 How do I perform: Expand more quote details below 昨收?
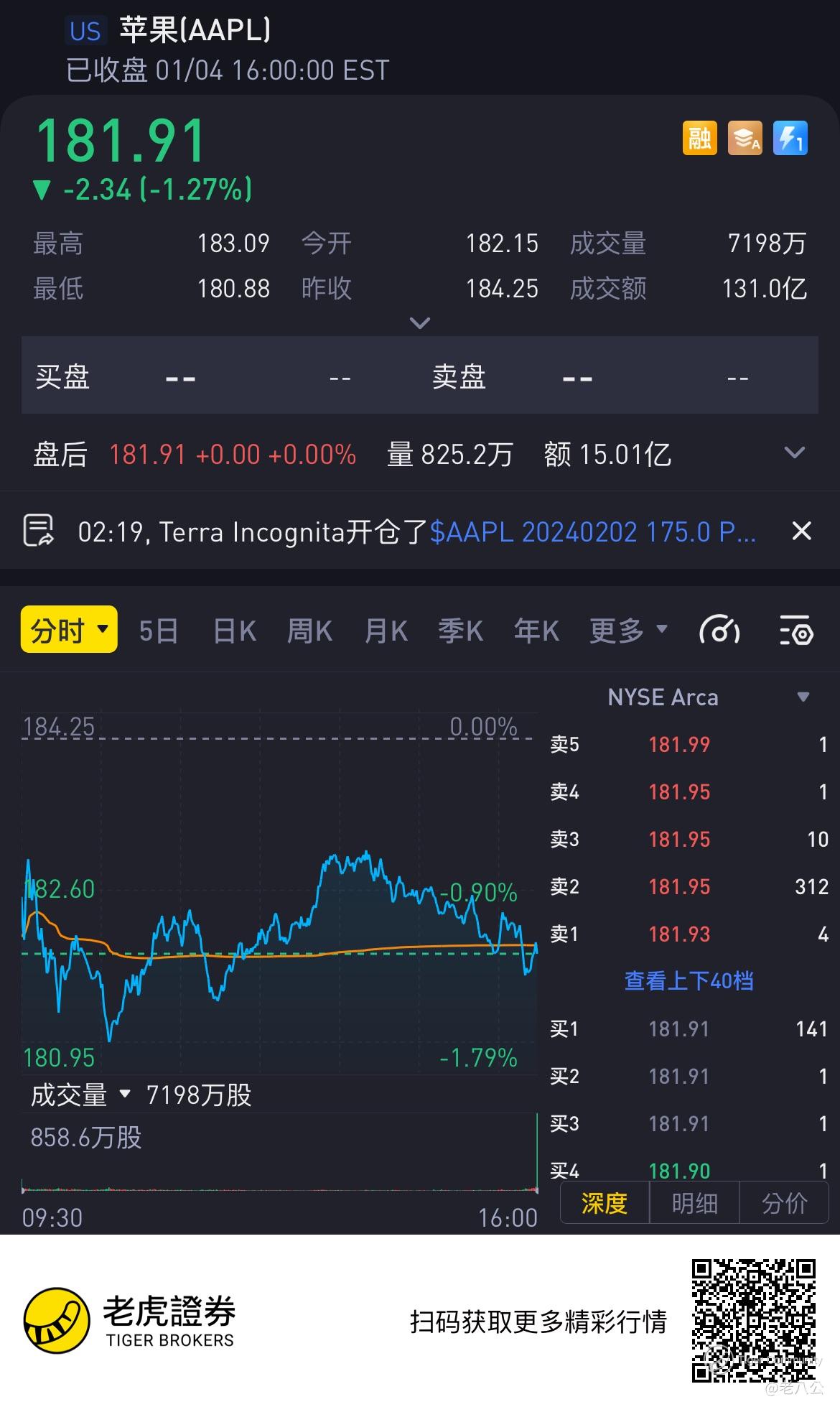click(x=419, y=323)
